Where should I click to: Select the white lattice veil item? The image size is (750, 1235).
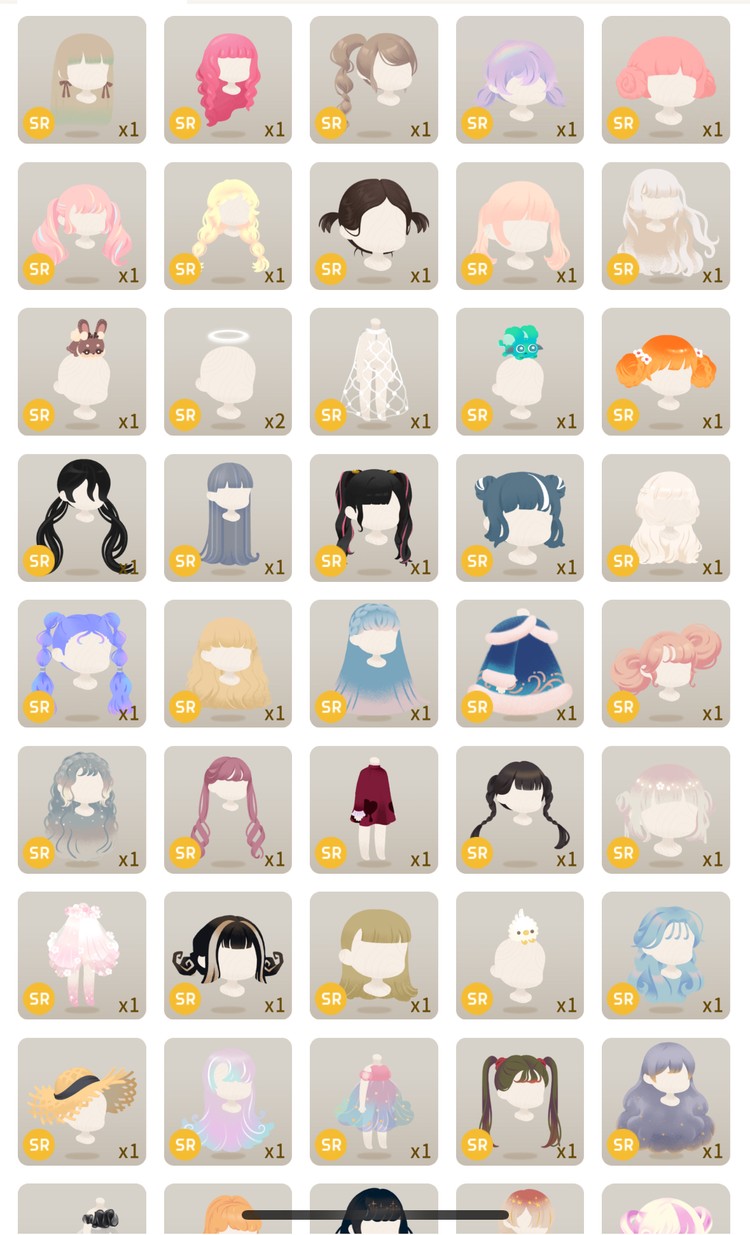[374, 372]
